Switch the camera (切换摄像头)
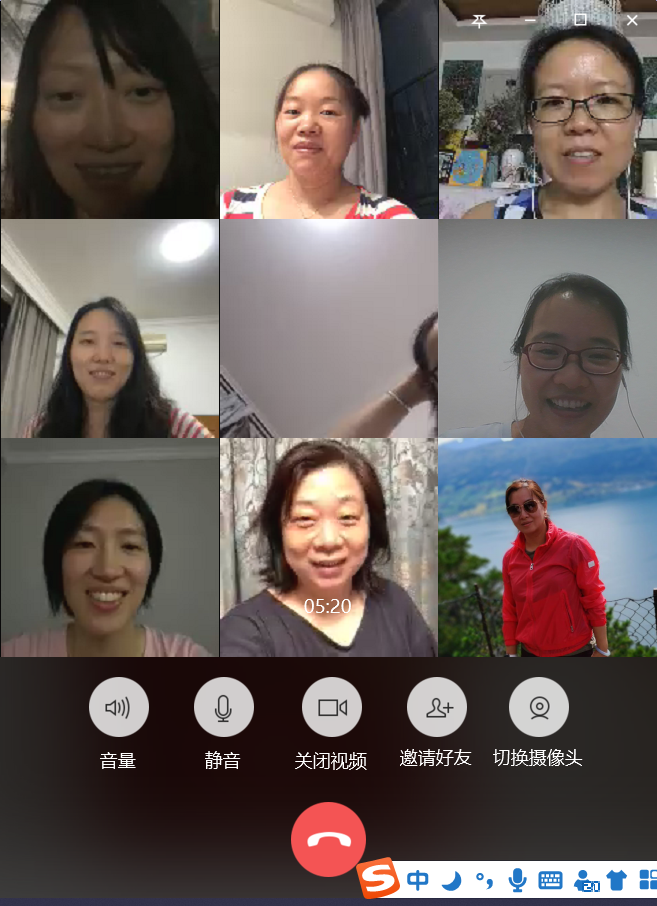The width and height of the screenshot is (657, 906). tap(538, 707)
